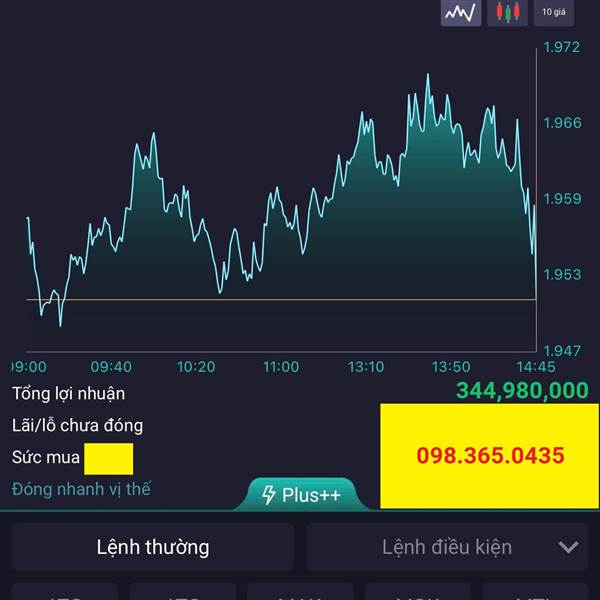Switch to the candlestick chart view

click(507, 12)
